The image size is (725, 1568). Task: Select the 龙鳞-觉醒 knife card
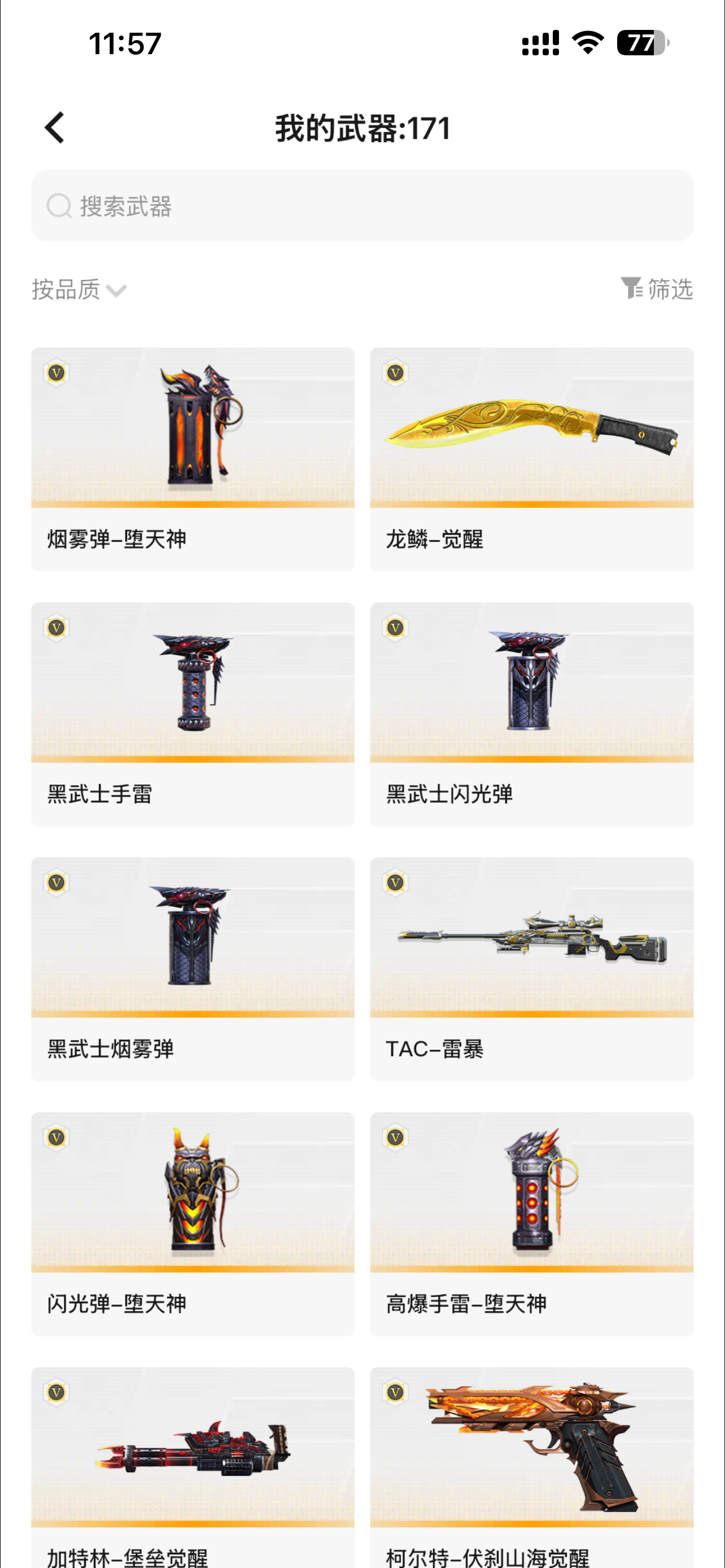[531, 459]
